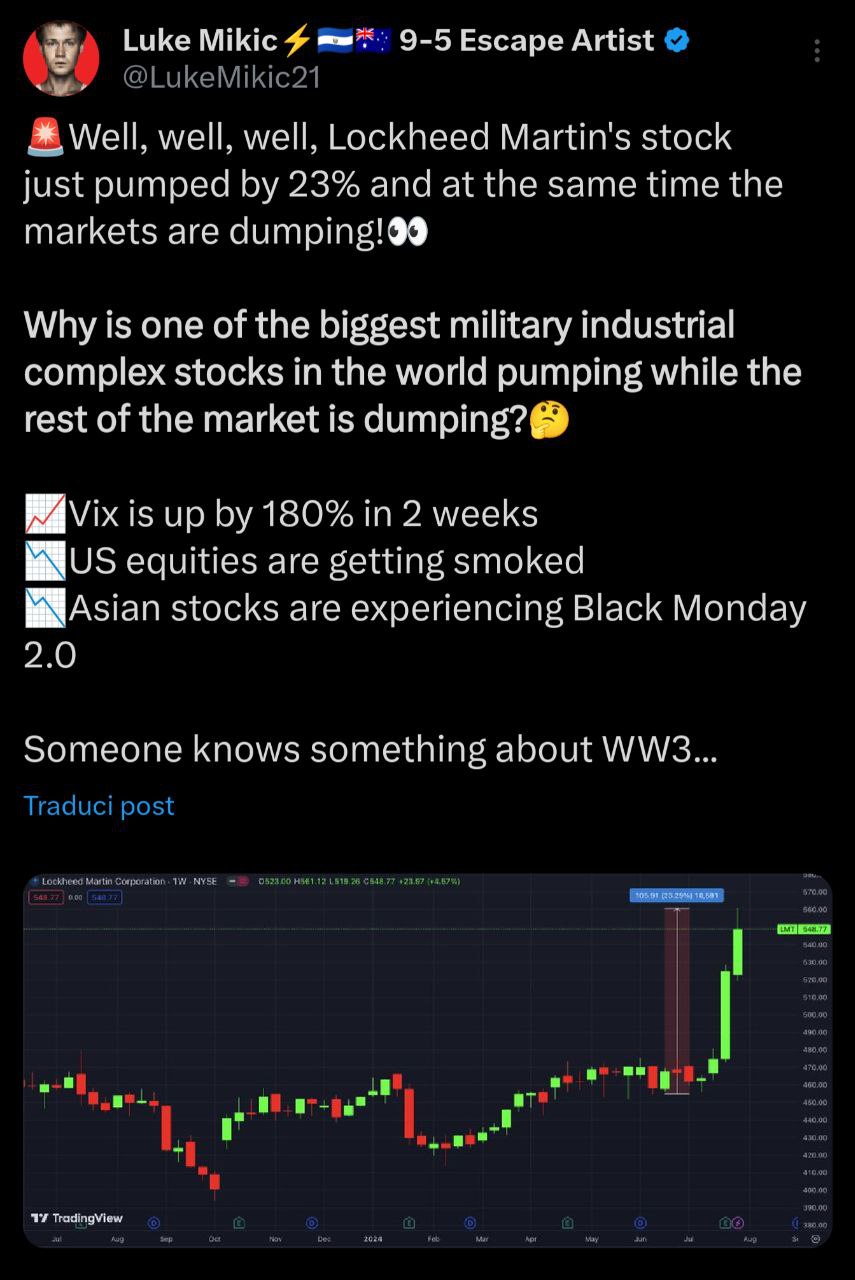Open the post's overflow menu
855x1280 pixels.
(x=817, y=51)
